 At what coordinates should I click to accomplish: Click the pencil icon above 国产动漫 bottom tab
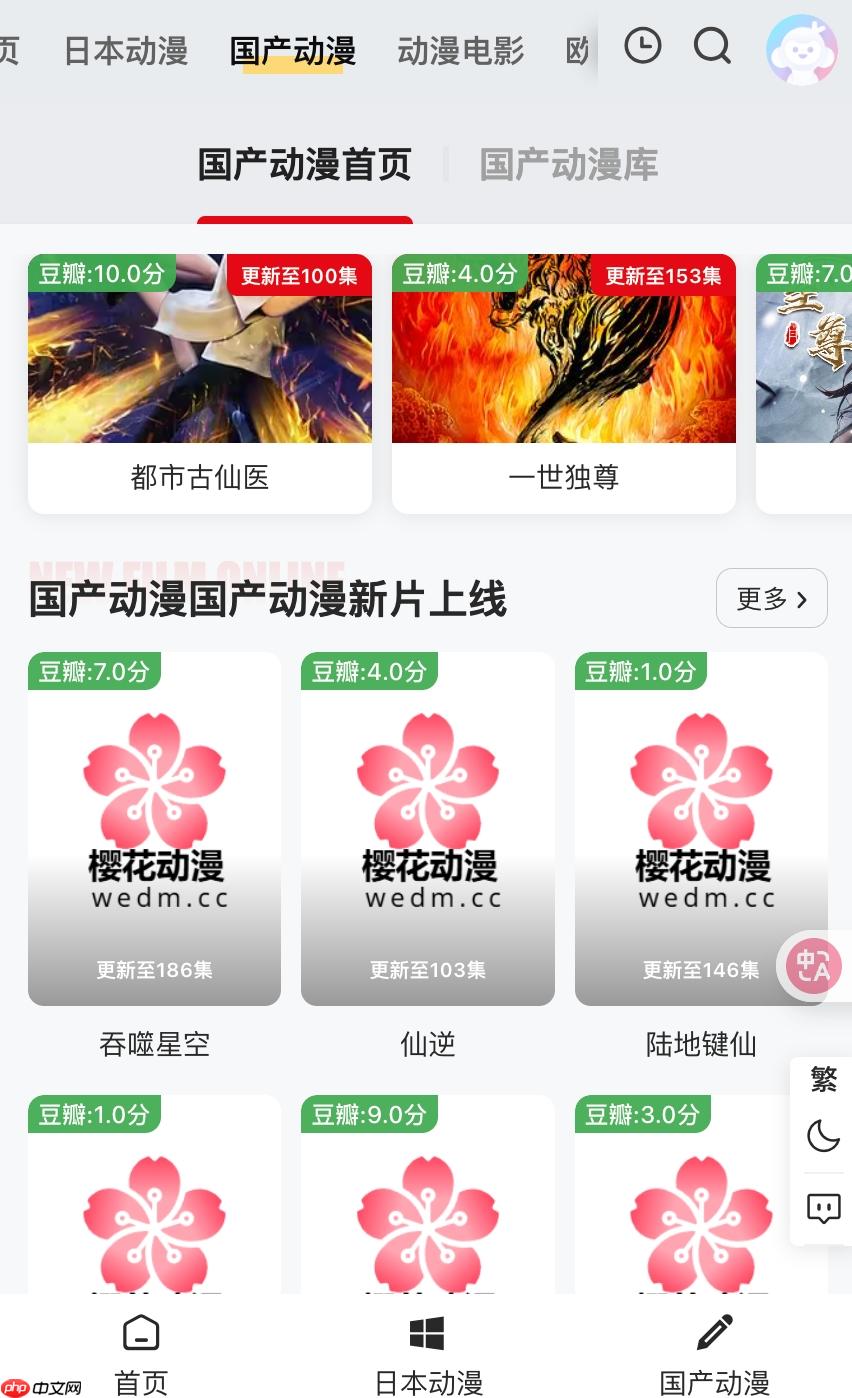713,1333
